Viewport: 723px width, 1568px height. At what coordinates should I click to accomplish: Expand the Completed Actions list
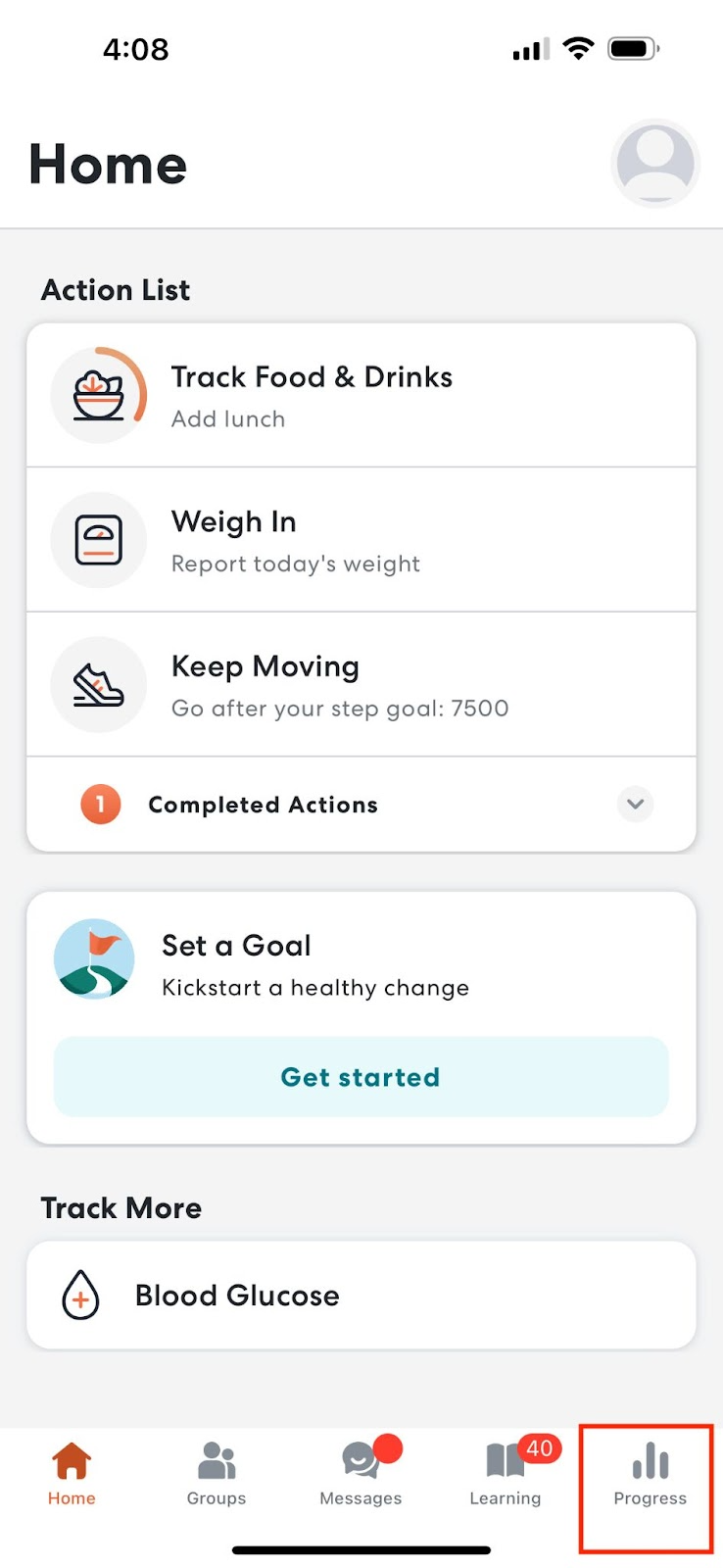(361, 805)
